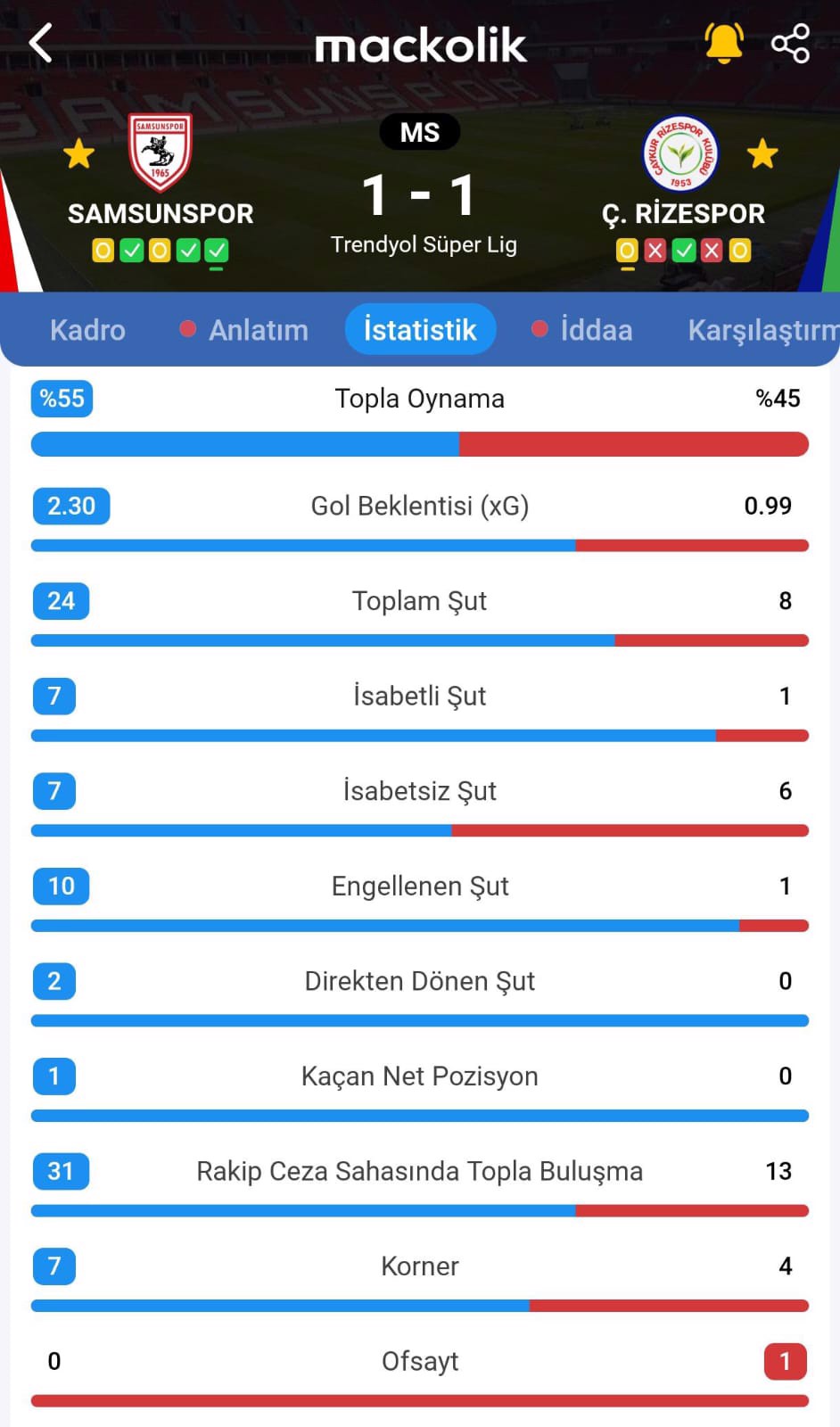Favorite Ç. Rizespor with the star

point(762,154)
